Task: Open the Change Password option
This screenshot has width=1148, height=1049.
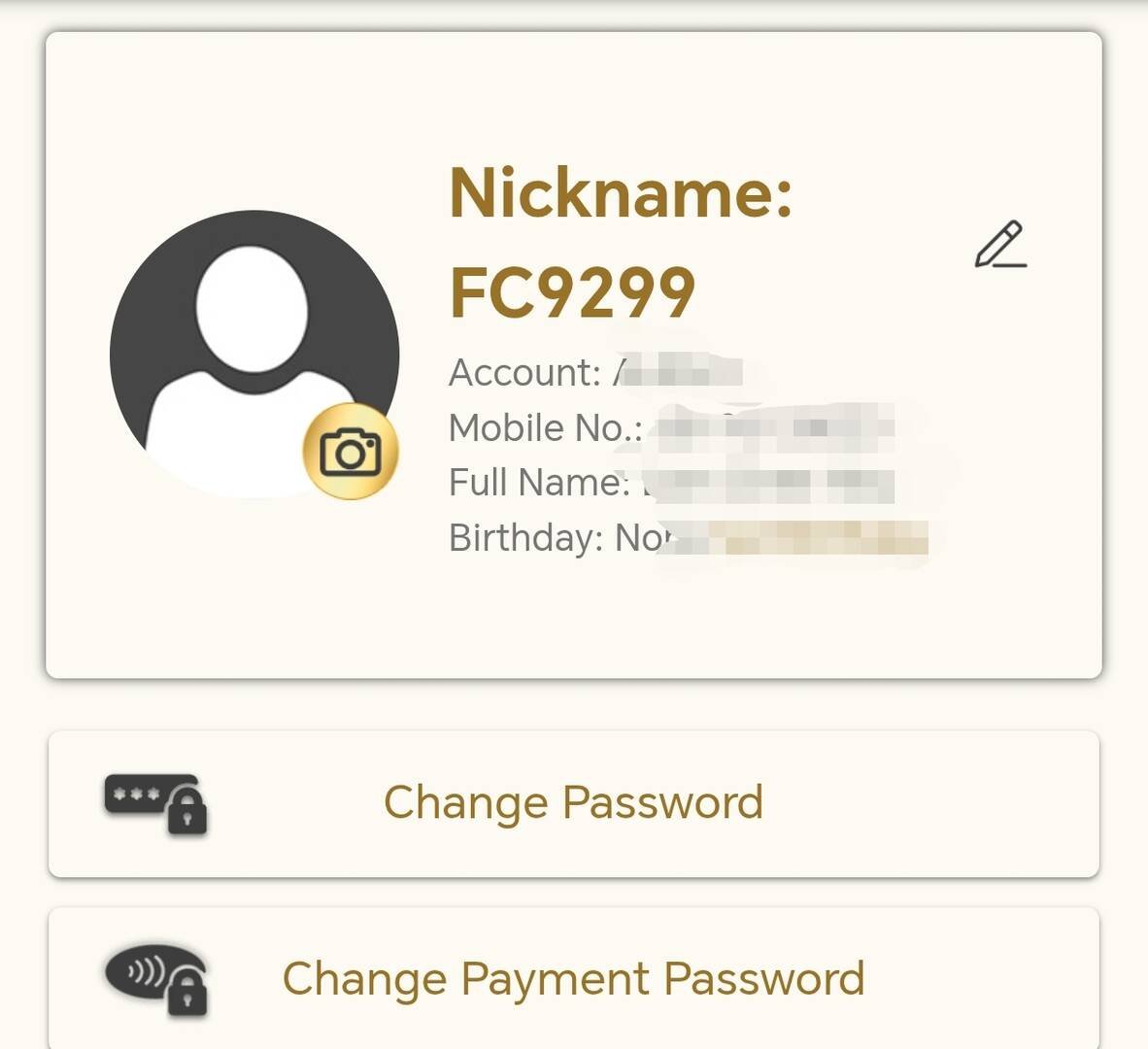Action: coord(573,803)
